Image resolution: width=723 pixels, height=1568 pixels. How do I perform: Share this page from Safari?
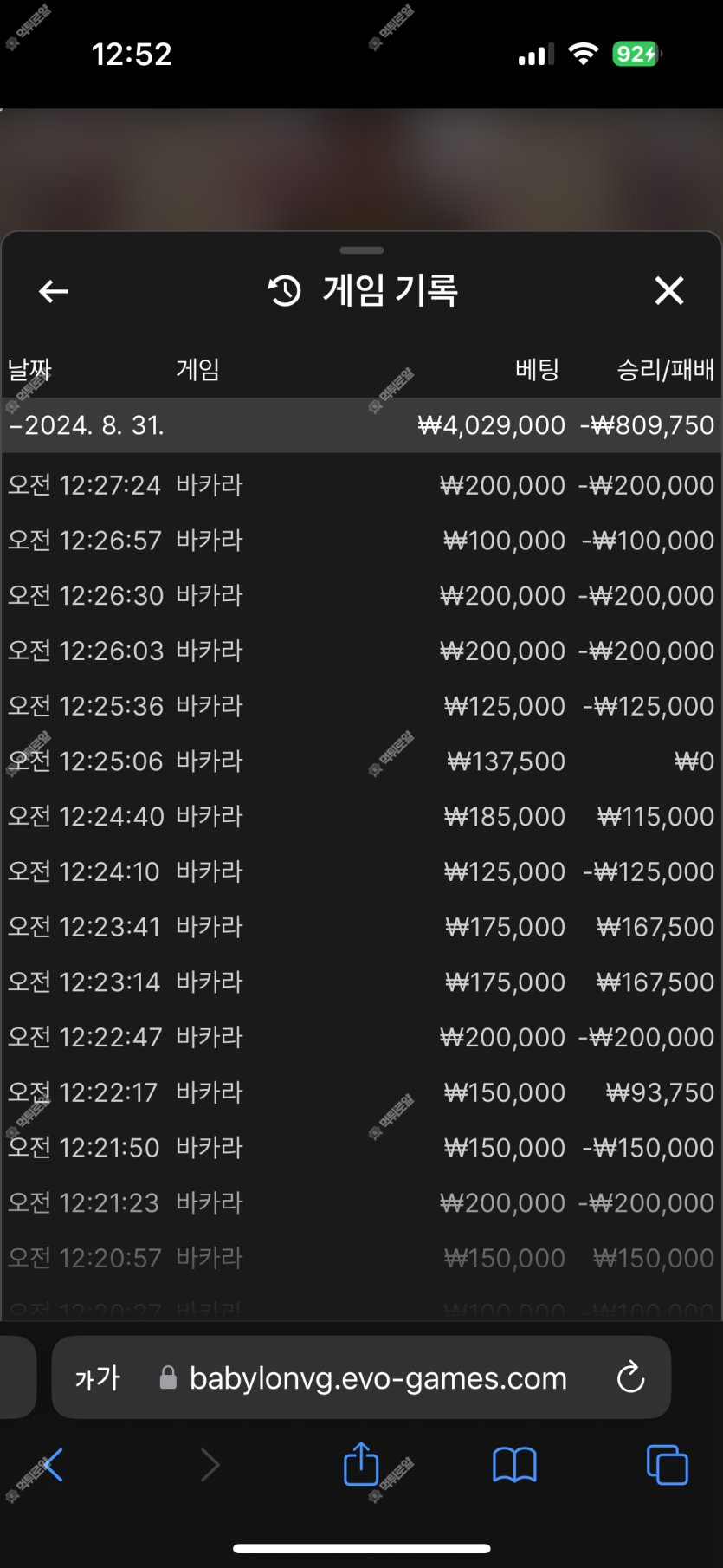[x=361, y=1464]
